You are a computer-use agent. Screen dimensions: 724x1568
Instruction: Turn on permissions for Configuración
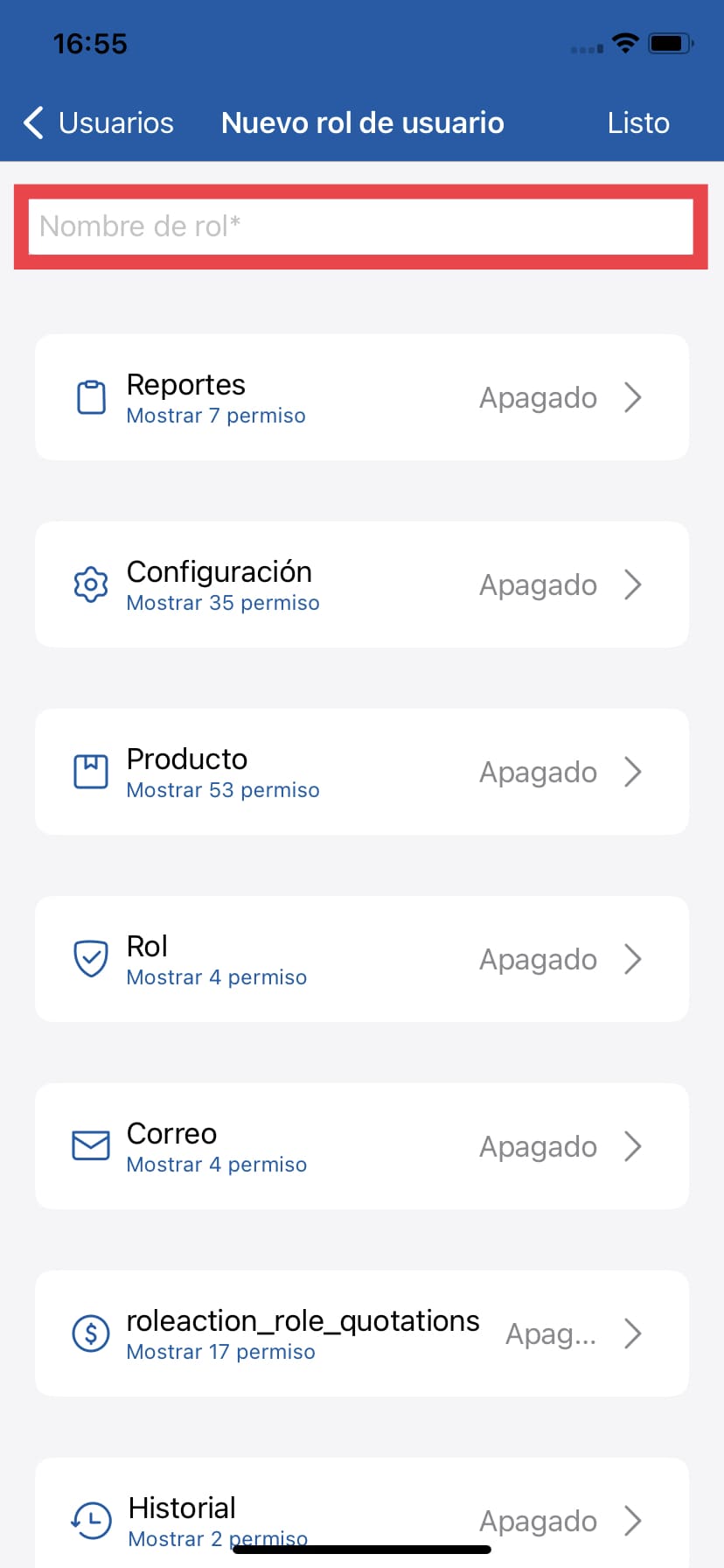(x=539, y=584)
